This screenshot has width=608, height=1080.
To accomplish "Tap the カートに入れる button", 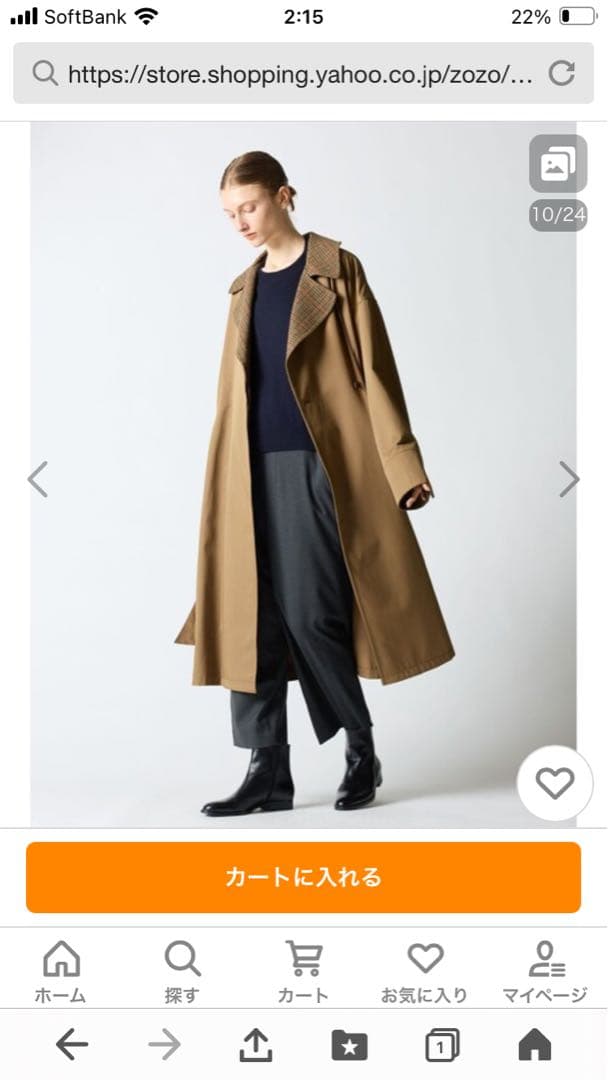I will point(303,877).
